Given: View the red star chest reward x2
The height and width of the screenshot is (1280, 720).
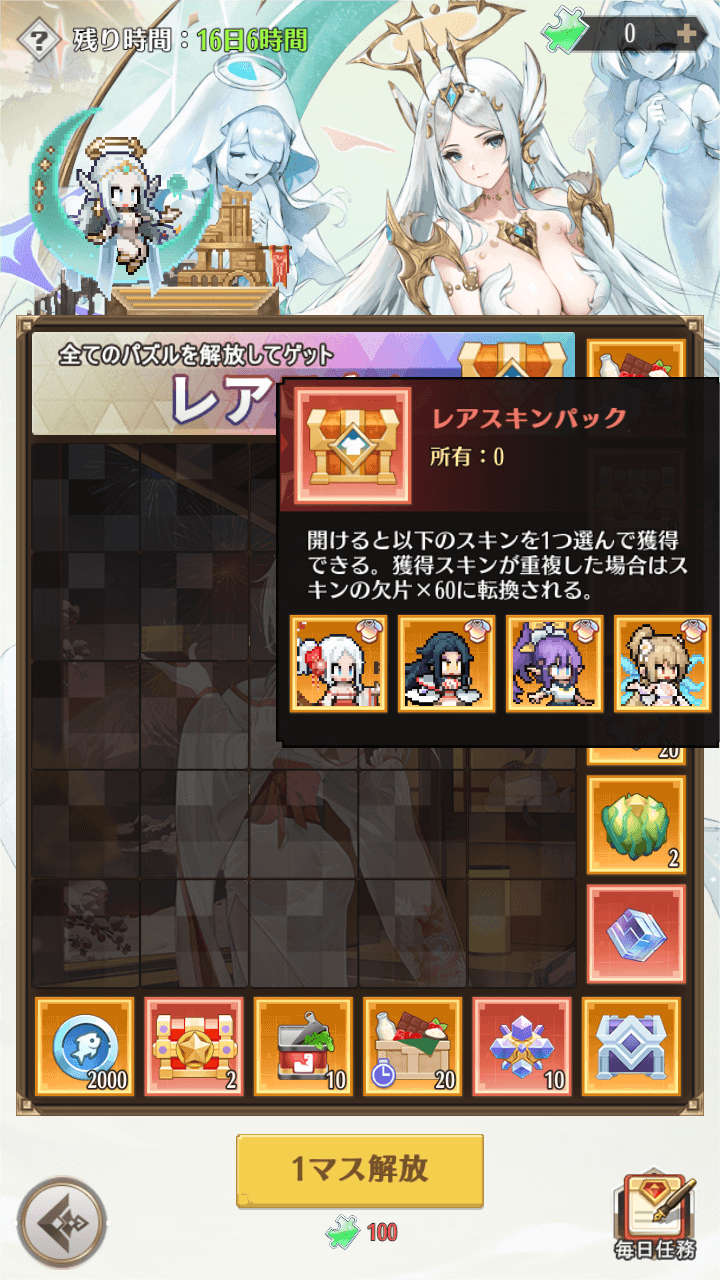Looking at the screenshot, I should pos(194,1046).
